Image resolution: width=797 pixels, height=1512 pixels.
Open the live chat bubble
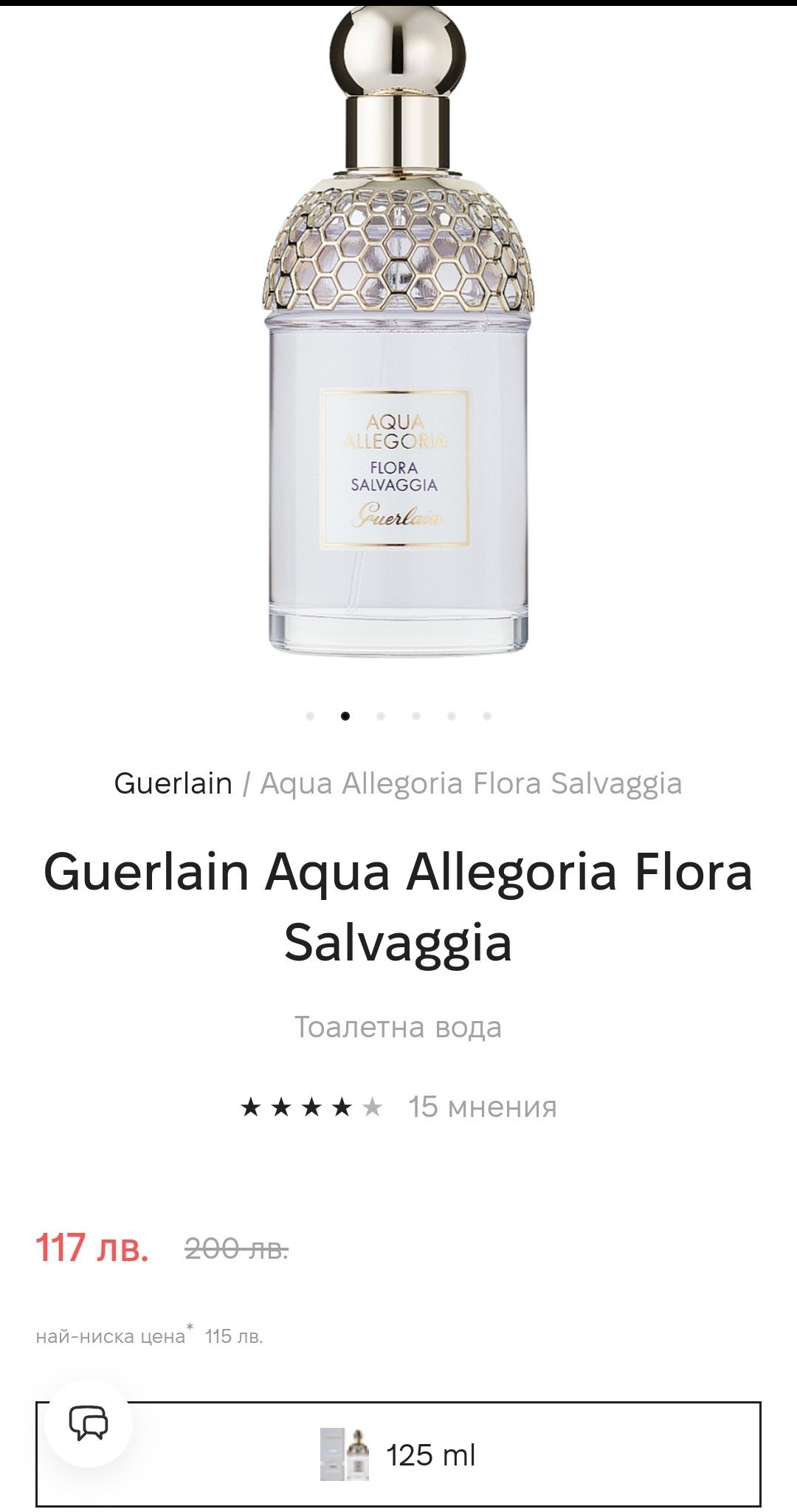point(89,1423)
